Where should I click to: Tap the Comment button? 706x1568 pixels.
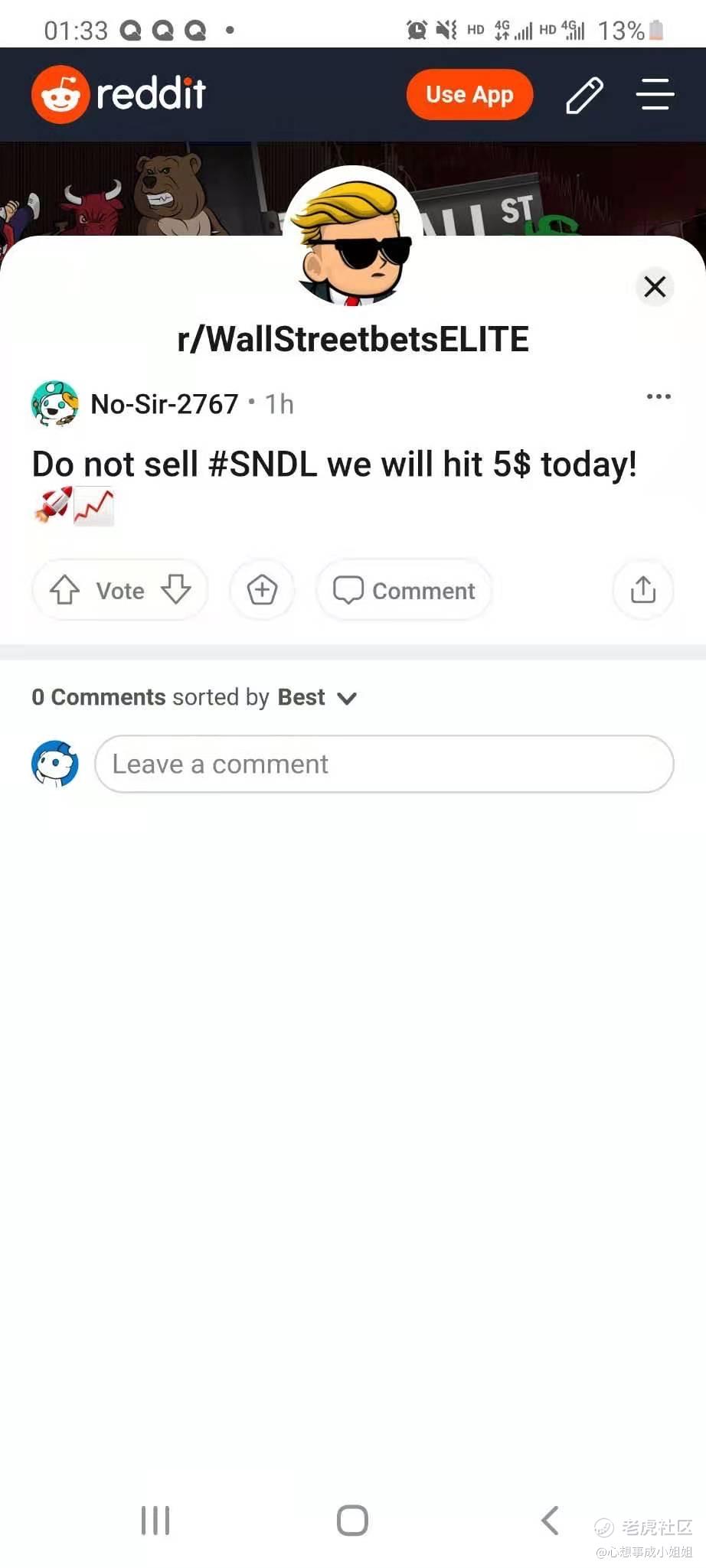tap(404, 590)
